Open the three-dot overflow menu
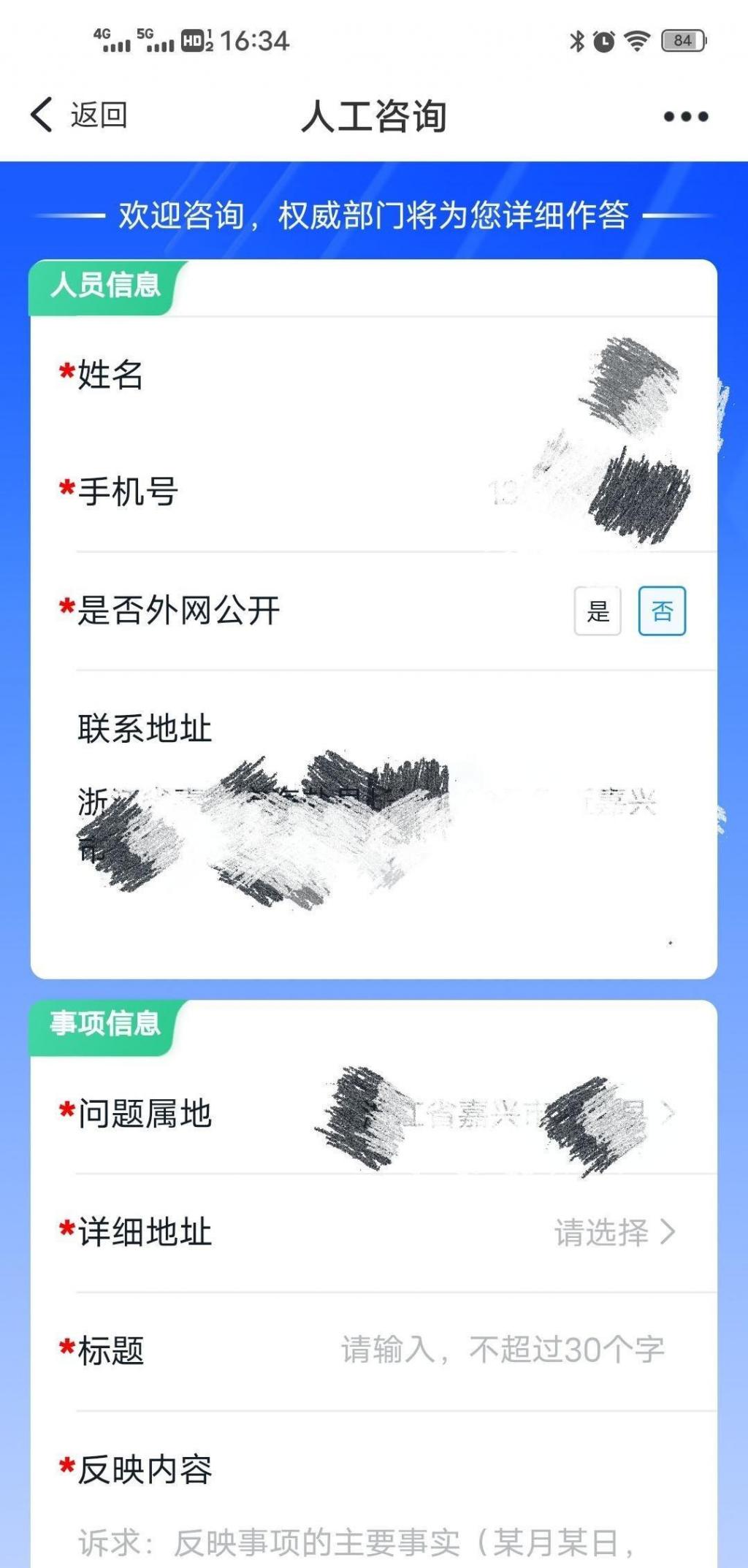This screenshot has width=748, height=1568. click(x=685, y=117)
